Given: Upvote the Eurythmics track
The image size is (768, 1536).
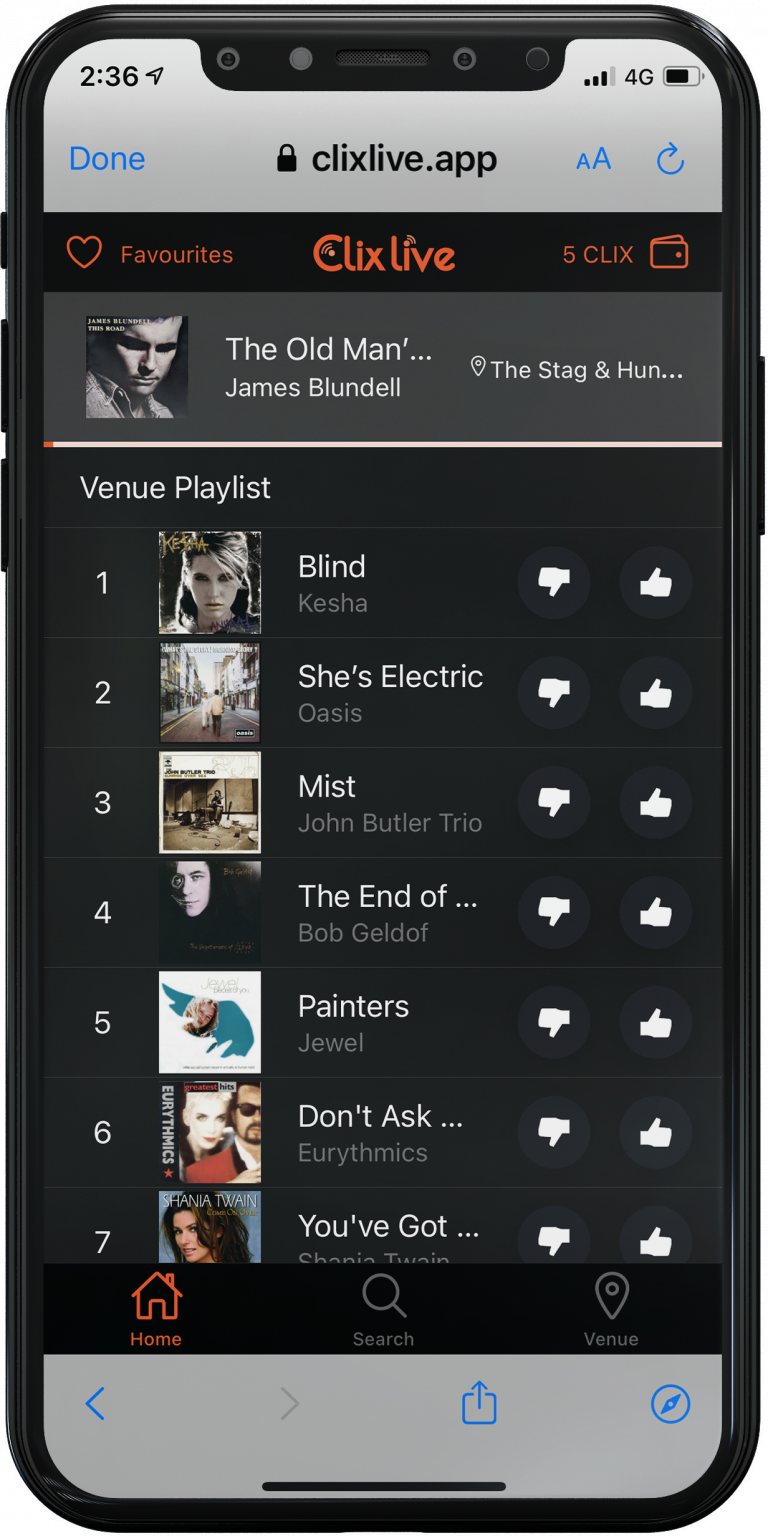Looking at the screenshot, I should [x=655, y=1132].
